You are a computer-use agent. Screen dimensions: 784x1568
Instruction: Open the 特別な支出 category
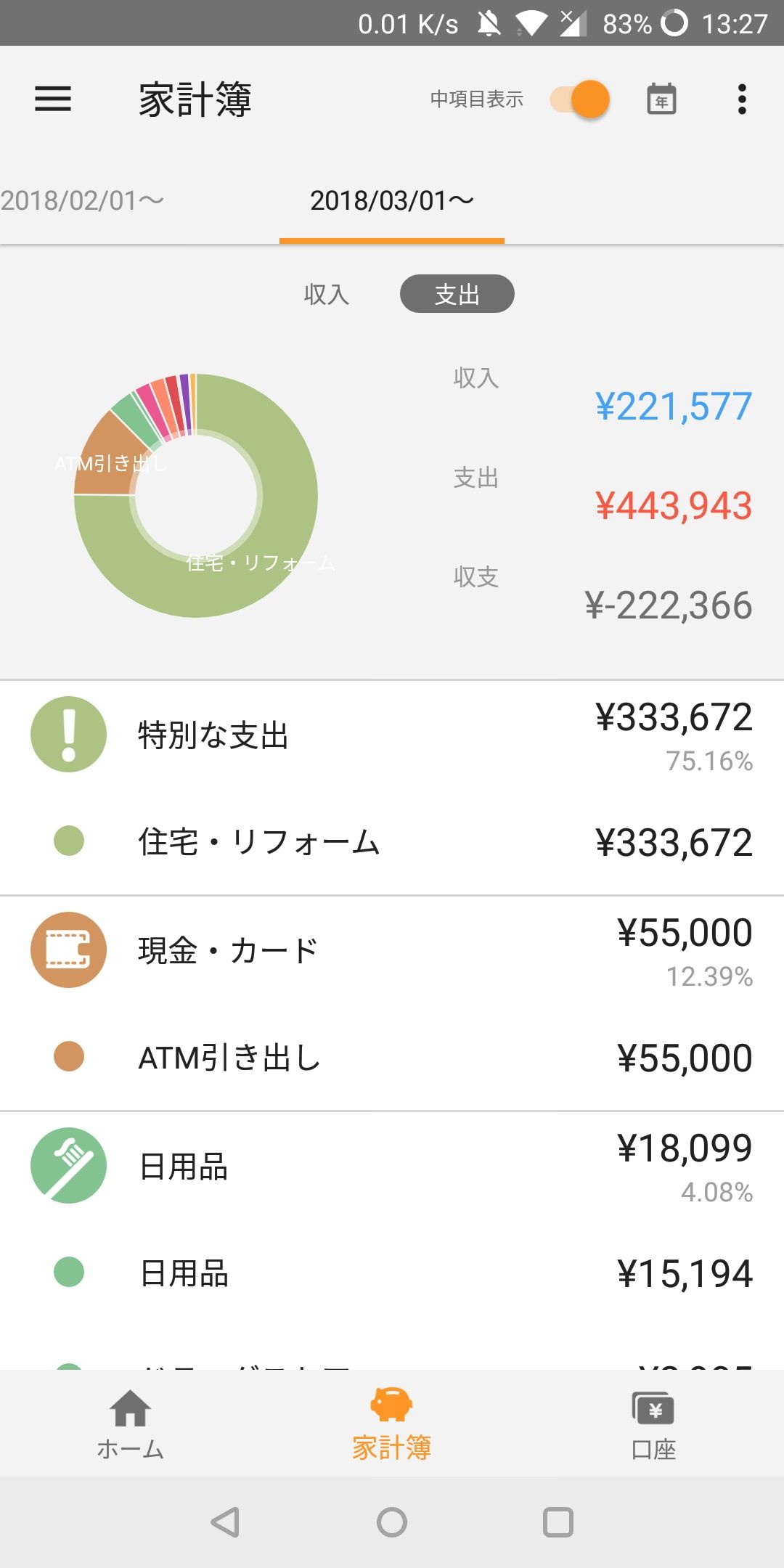coord(392,735)
